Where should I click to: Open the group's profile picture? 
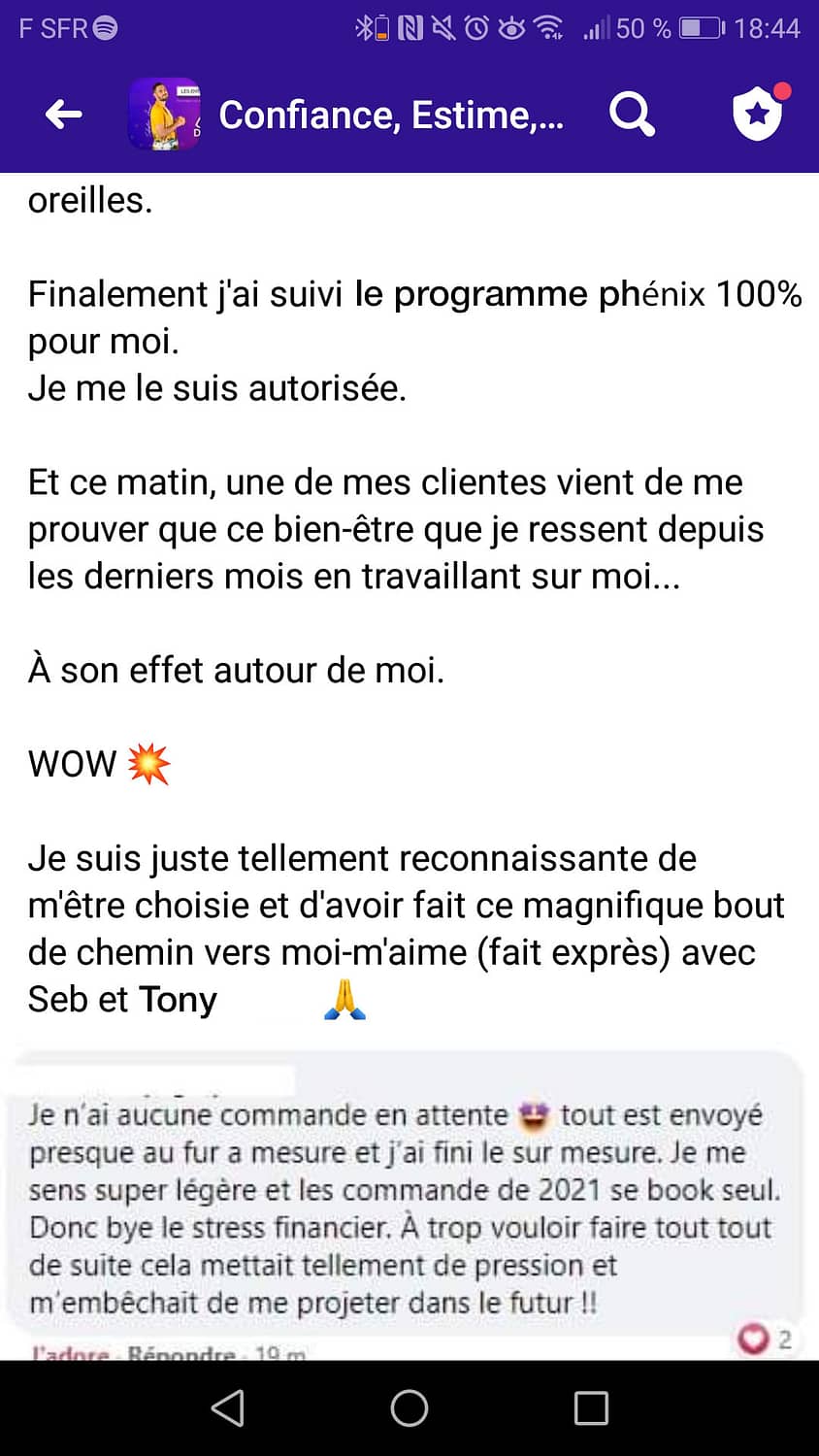pos(164,115)
